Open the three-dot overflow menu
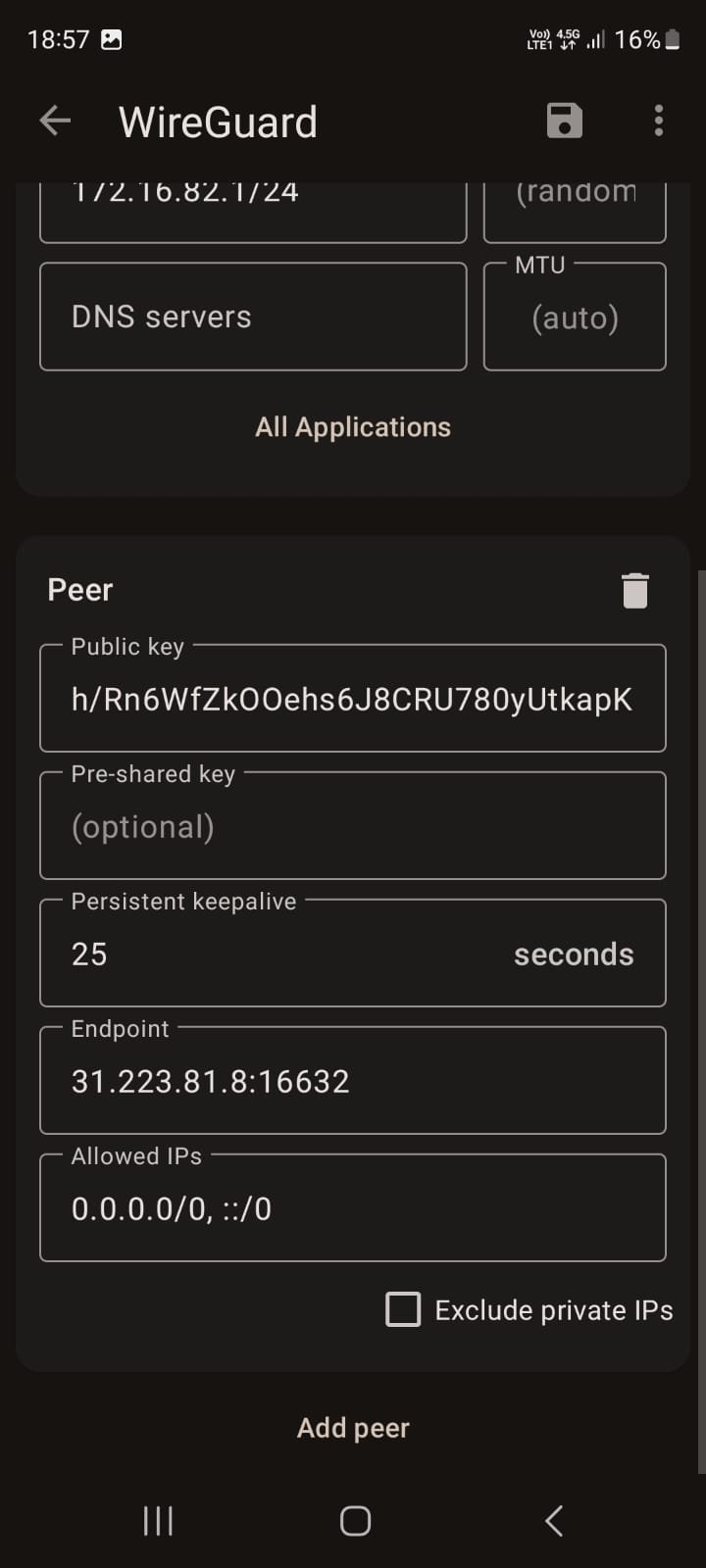Screen dimensions: 706x1568 tap(659, 121)
